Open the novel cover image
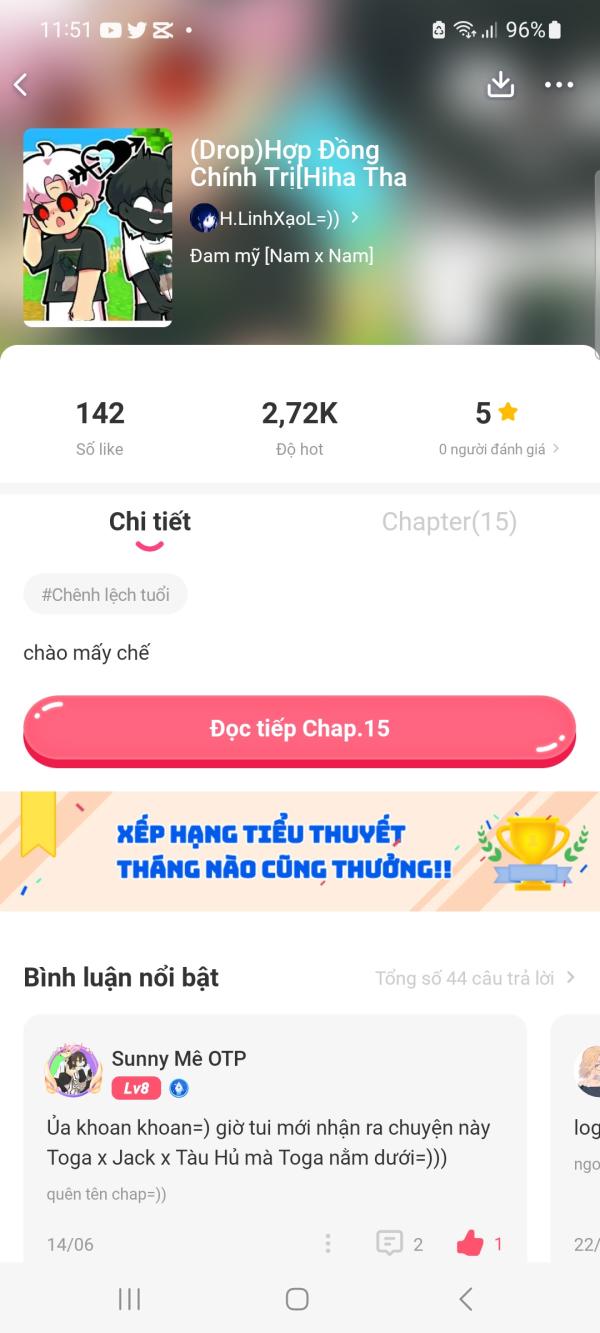This screenshot has height=1333, width=600. (98, 227)
